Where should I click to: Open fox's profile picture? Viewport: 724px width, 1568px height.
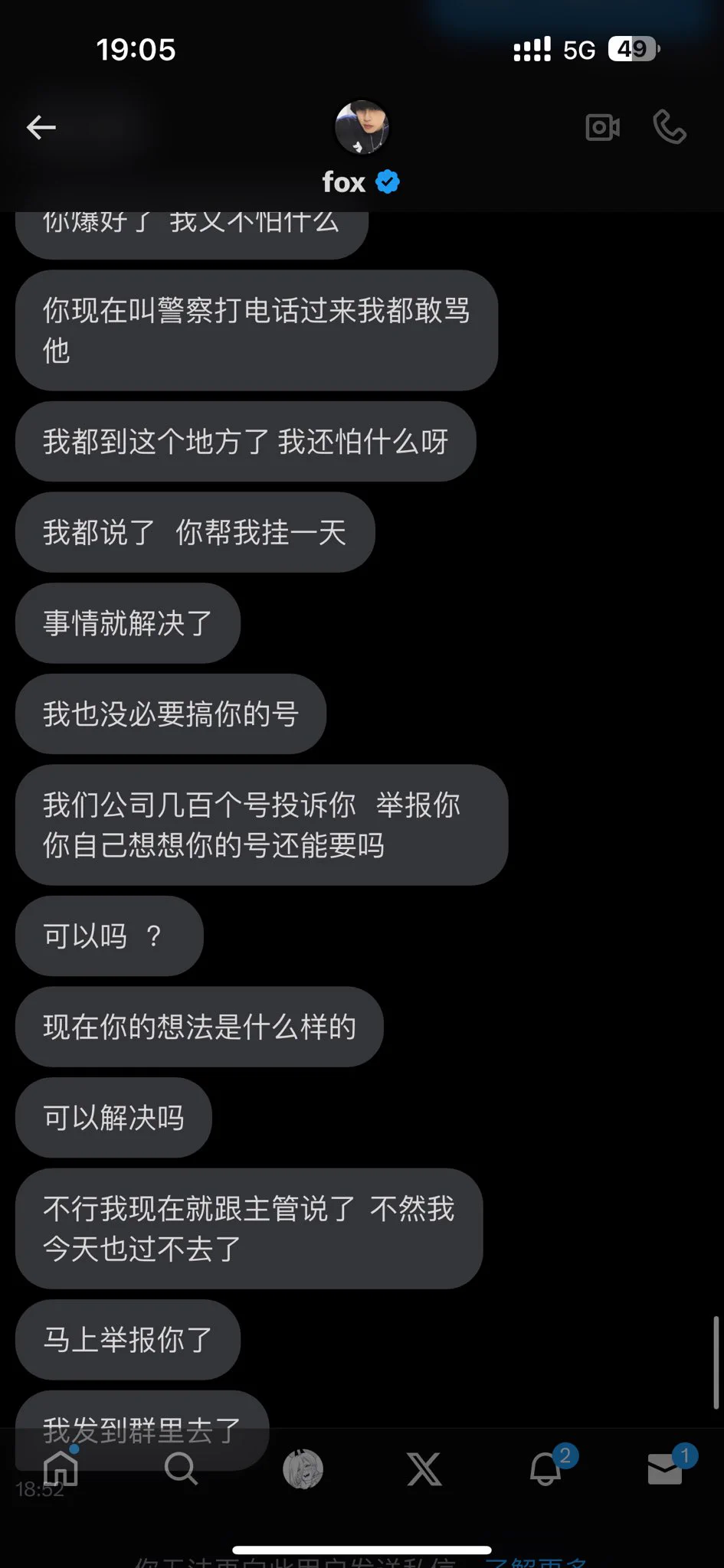point(362,127)
